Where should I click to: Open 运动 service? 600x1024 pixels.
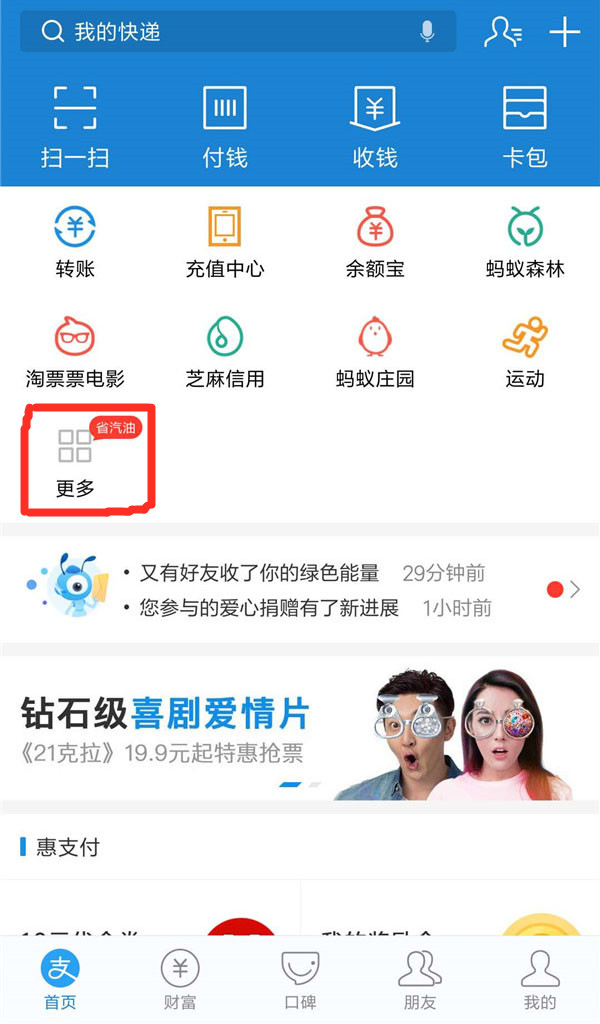click(x=525, y=351)
